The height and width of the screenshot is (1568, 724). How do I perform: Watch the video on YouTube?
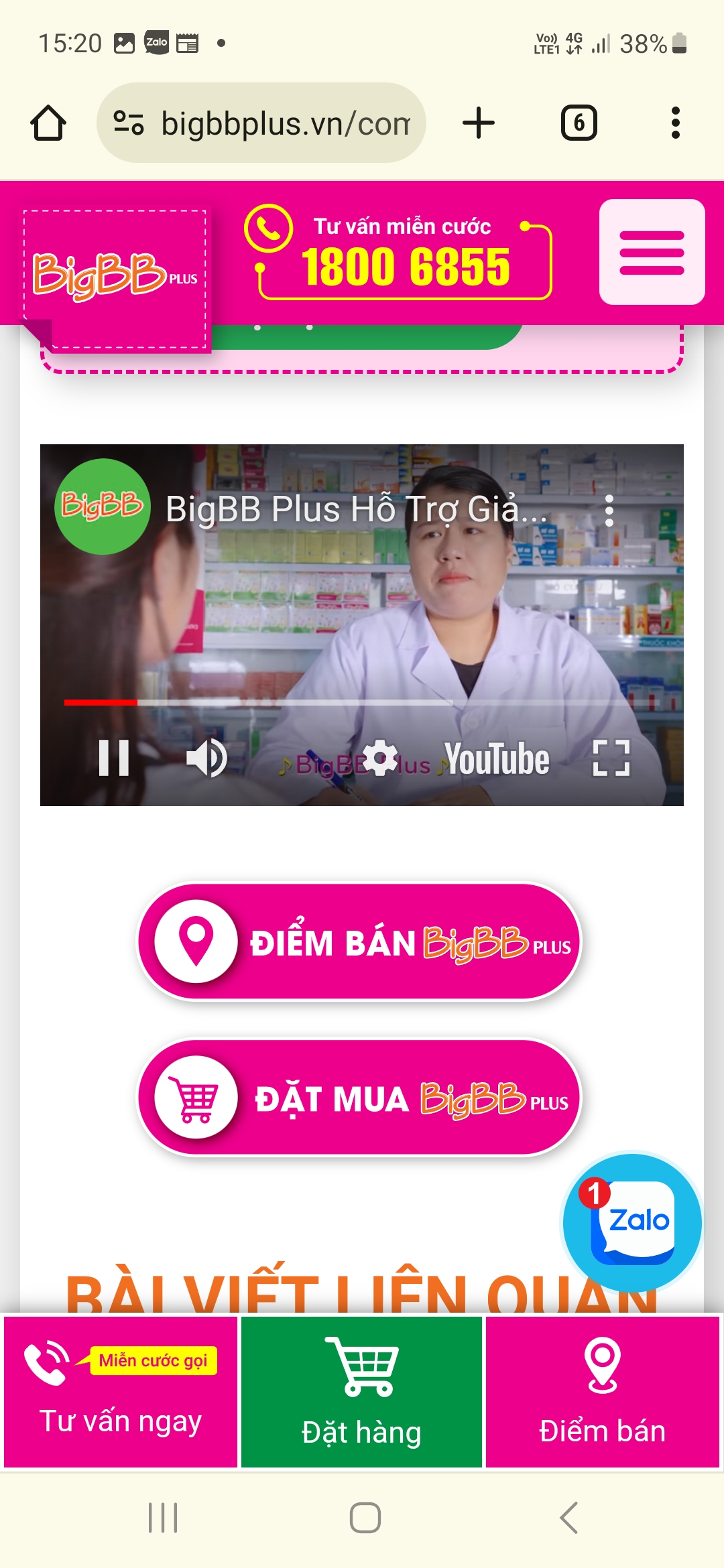click(x=497, y=759)
